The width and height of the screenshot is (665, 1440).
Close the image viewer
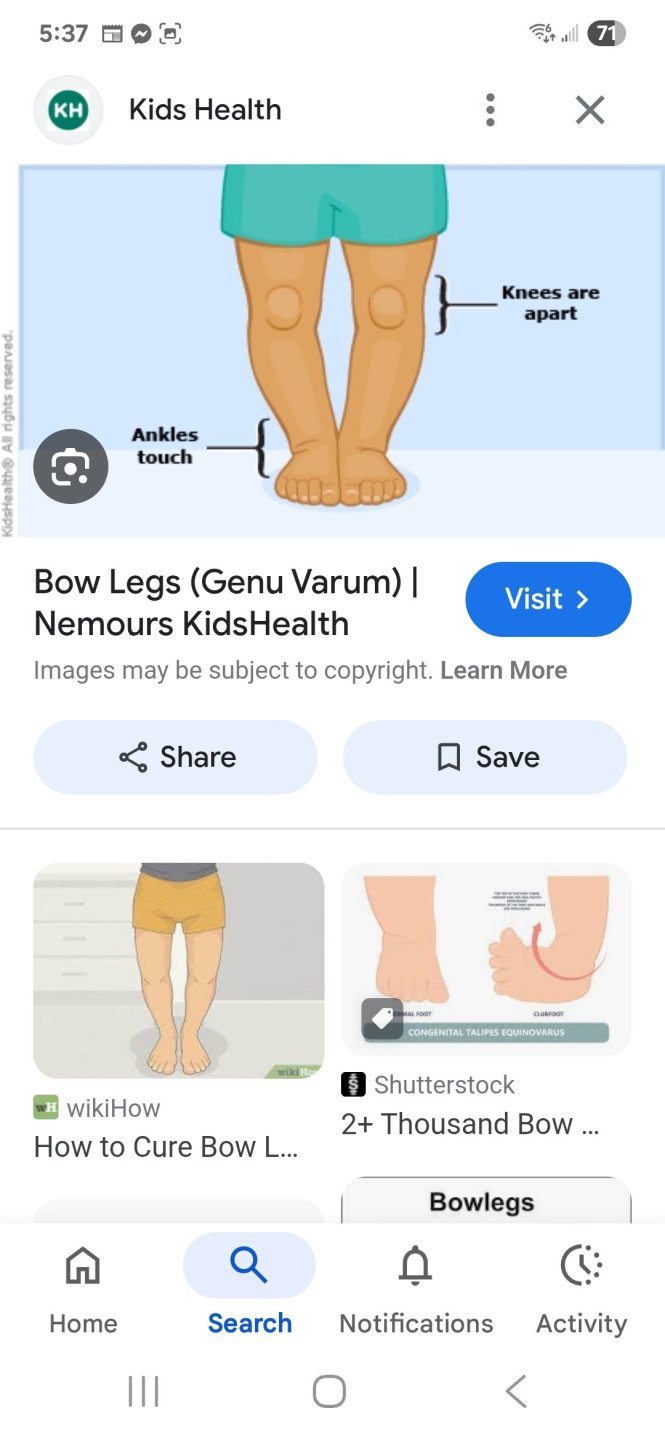point(590,110)
